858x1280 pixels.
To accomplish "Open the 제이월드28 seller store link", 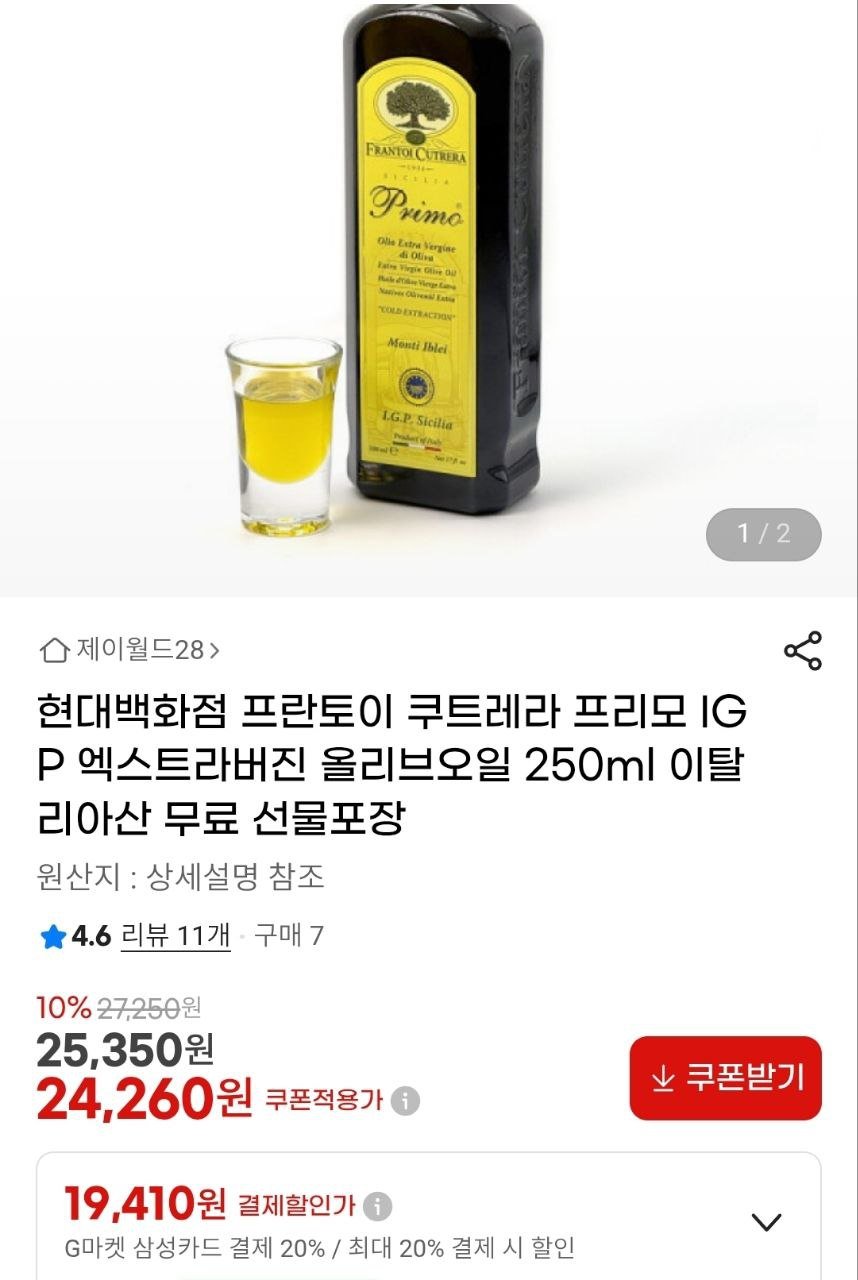I will click(x=130, y=651).
